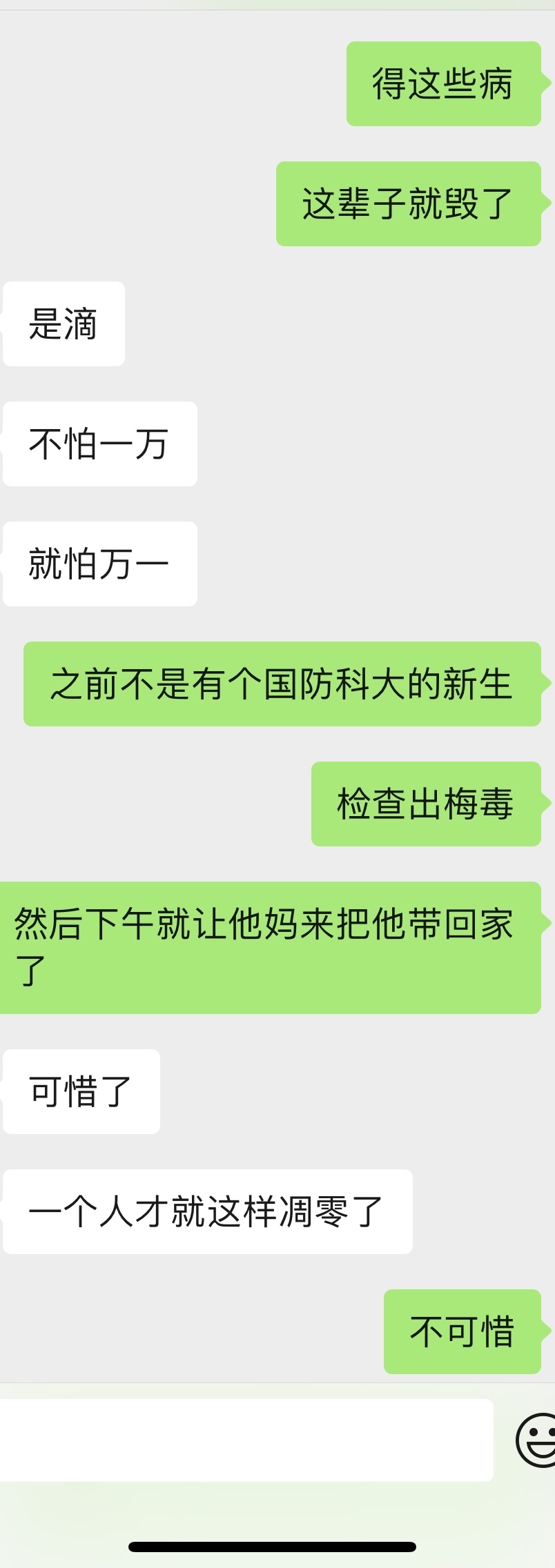Tap the message input field
555x1568 pixels.
(x=245, y=1440)
